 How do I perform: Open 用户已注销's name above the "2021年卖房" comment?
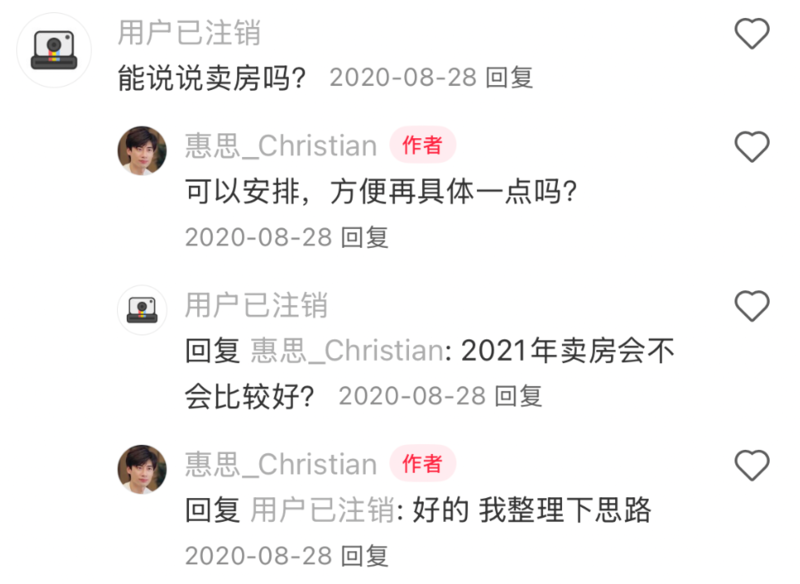tap(256, 305)
